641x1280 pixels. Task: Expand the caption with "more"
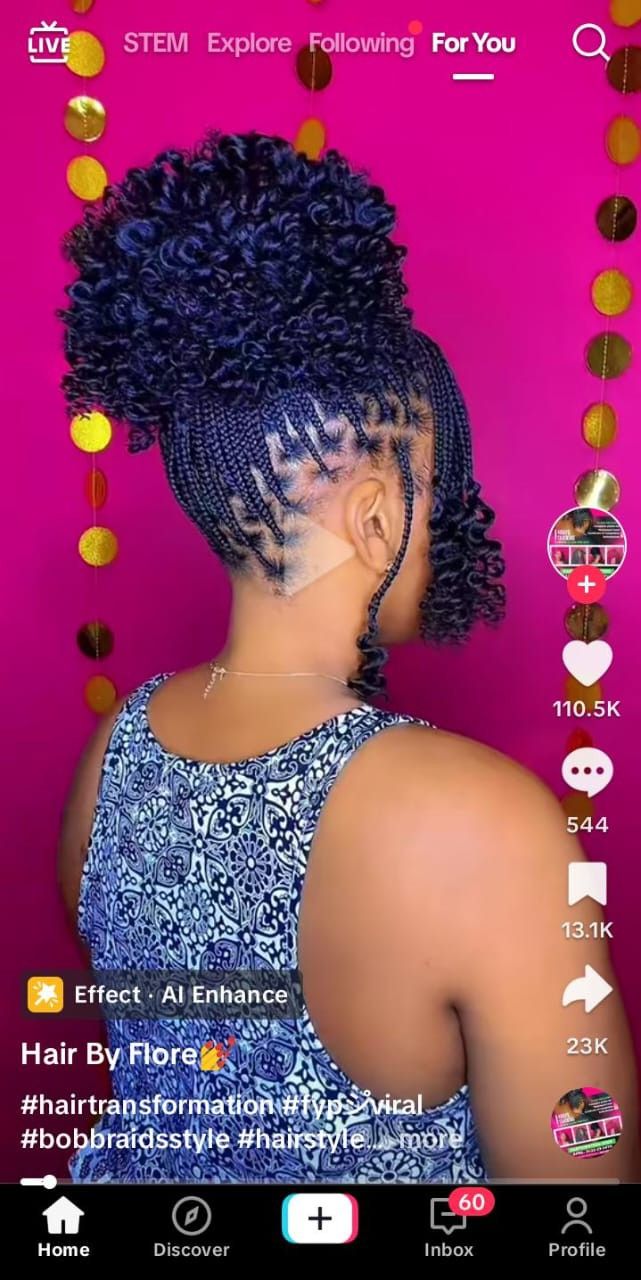pyautogui.click(x=430, y=1138)
